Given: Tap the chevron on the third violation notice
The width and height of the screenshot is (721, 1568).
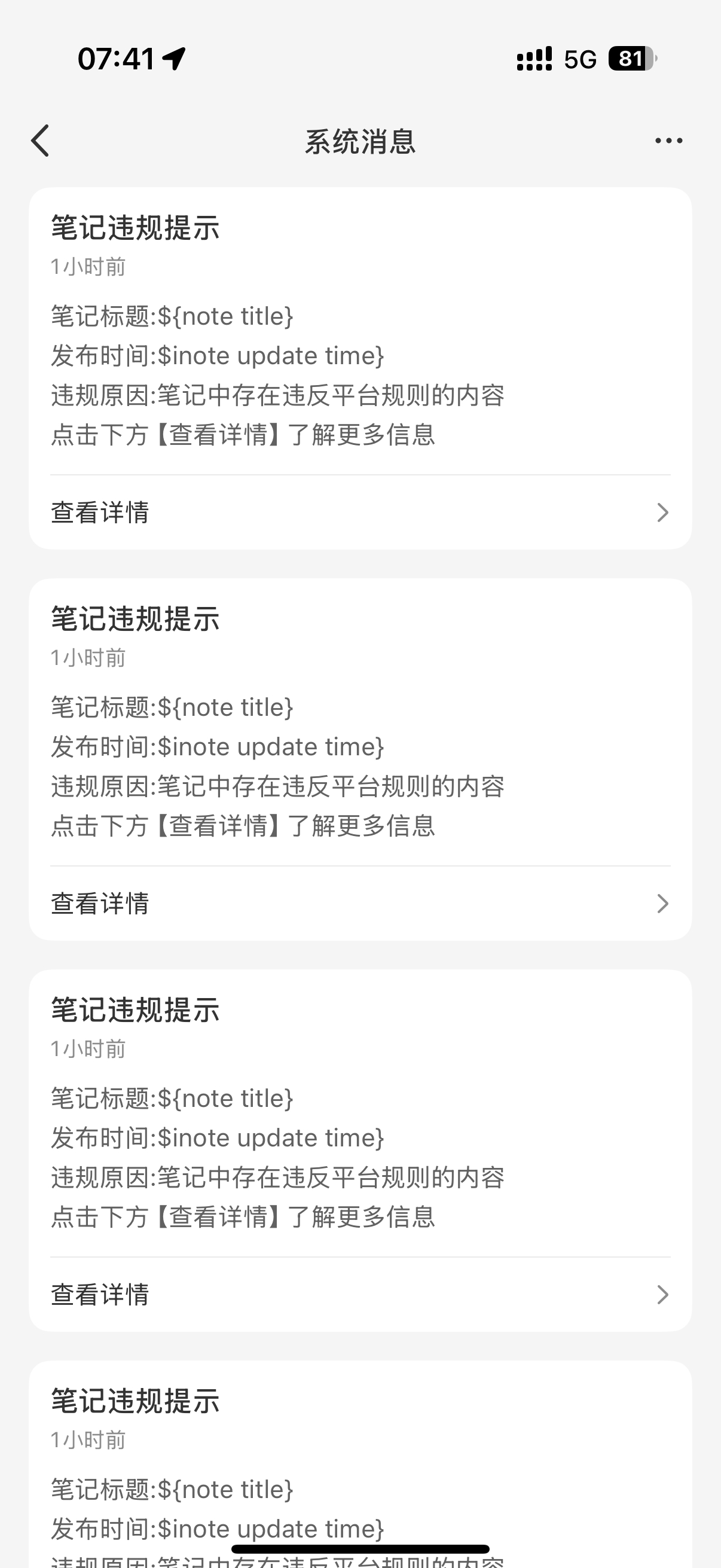Looking at the screenshot, I should [x=662, y=1295].
